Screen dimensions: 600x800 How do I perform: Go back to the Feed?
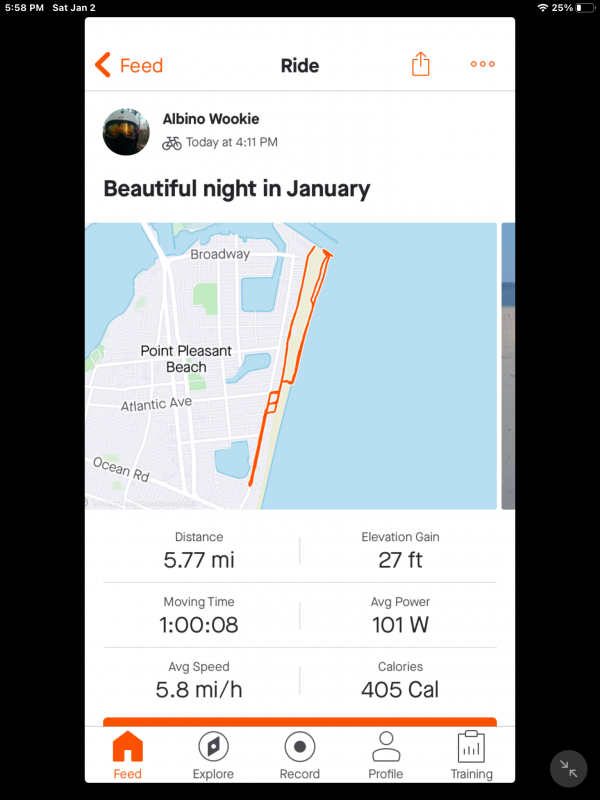click(x=128, y=66)
